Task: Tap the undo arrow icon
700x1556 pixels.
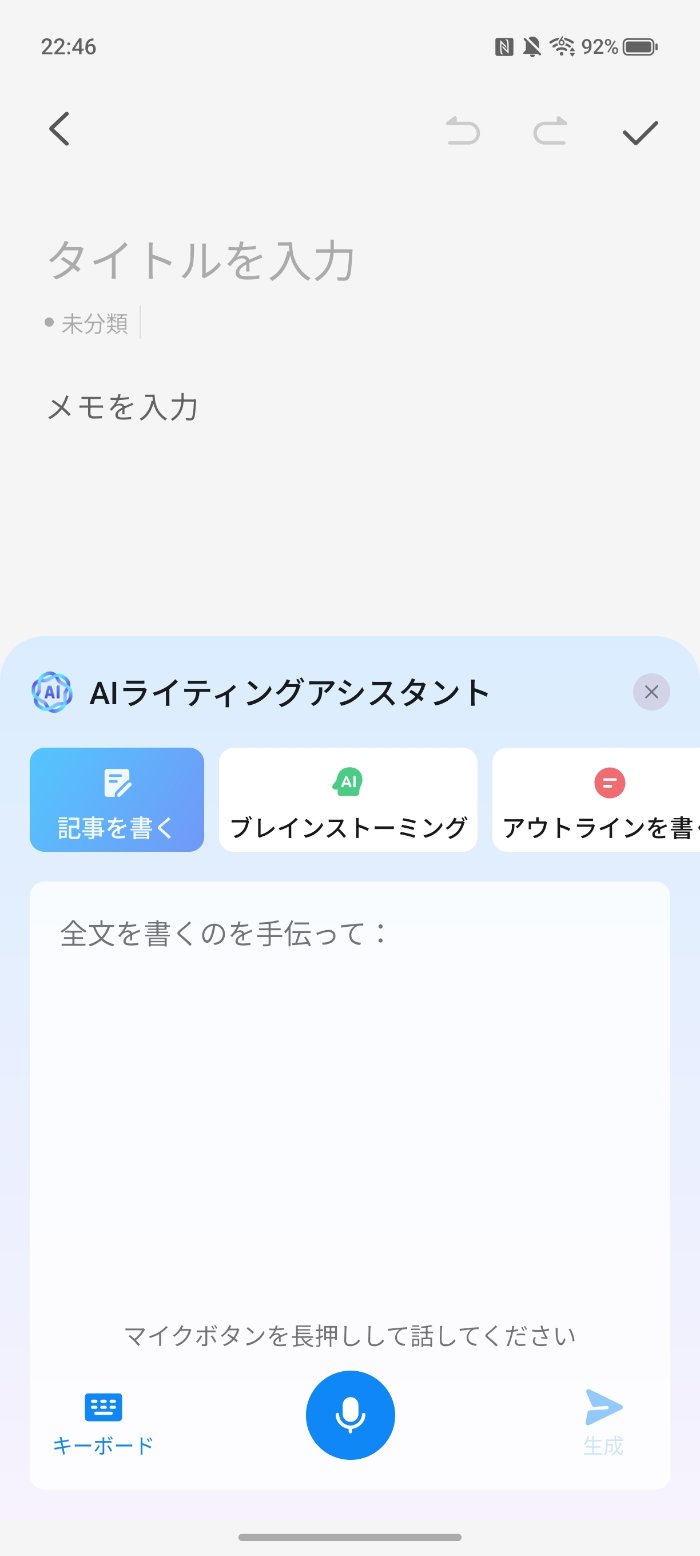Action: point(462,131)
